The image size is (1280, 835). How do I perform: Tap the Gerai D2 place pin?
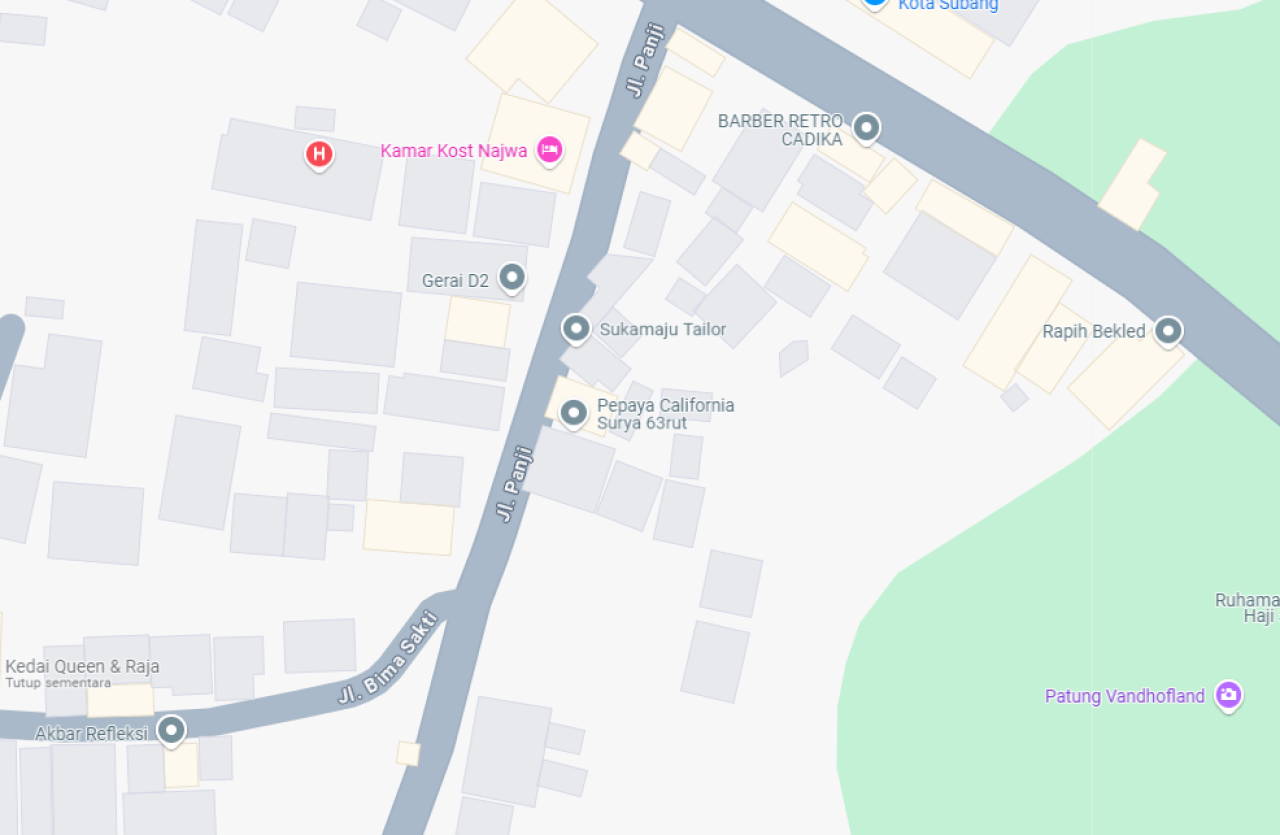click(512, 277)
